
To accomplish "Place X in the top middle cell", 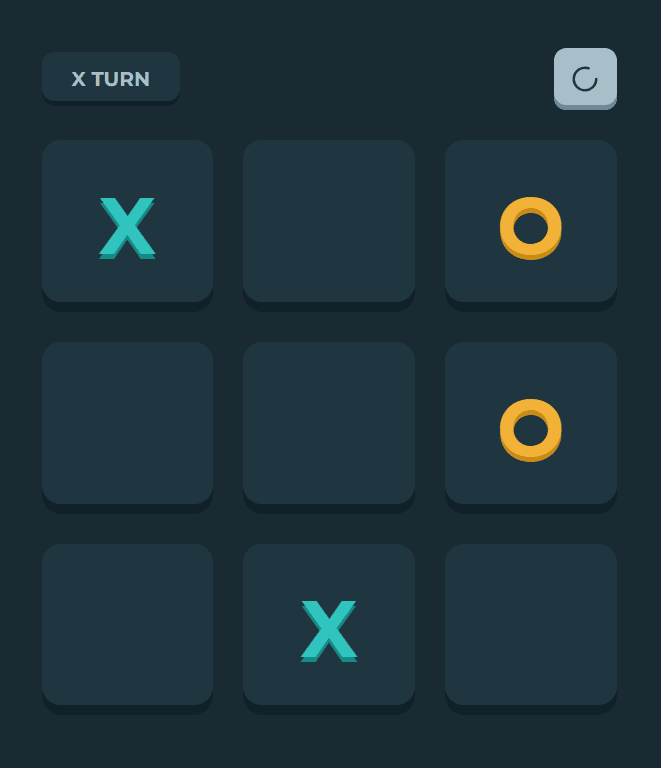I will coord(329,221).
